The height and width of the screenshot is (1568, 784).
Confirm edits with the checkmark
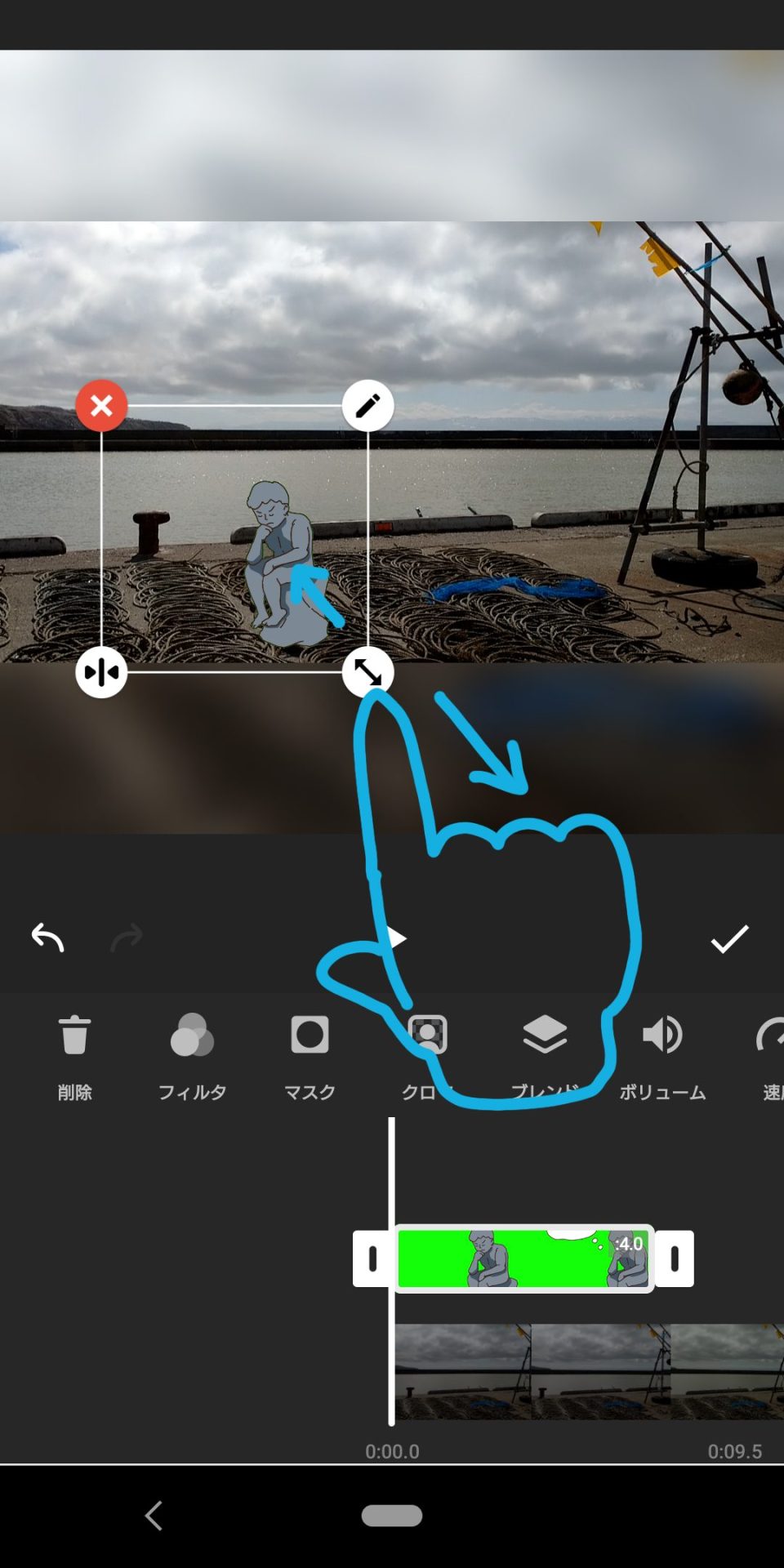pyautogui.click(x=729, y=938)
